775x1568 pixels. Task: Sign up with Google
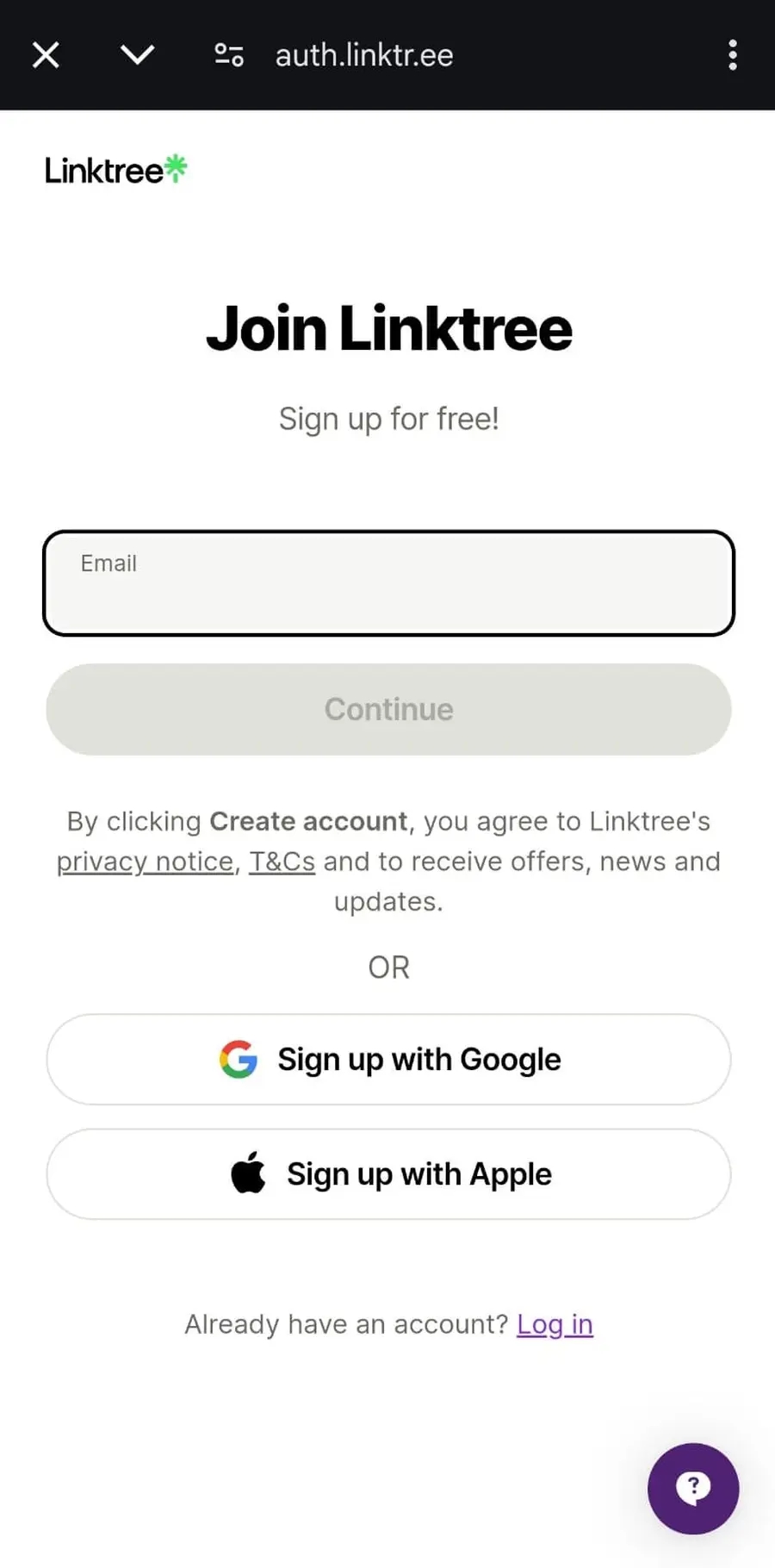click(x=388, y=1059)
